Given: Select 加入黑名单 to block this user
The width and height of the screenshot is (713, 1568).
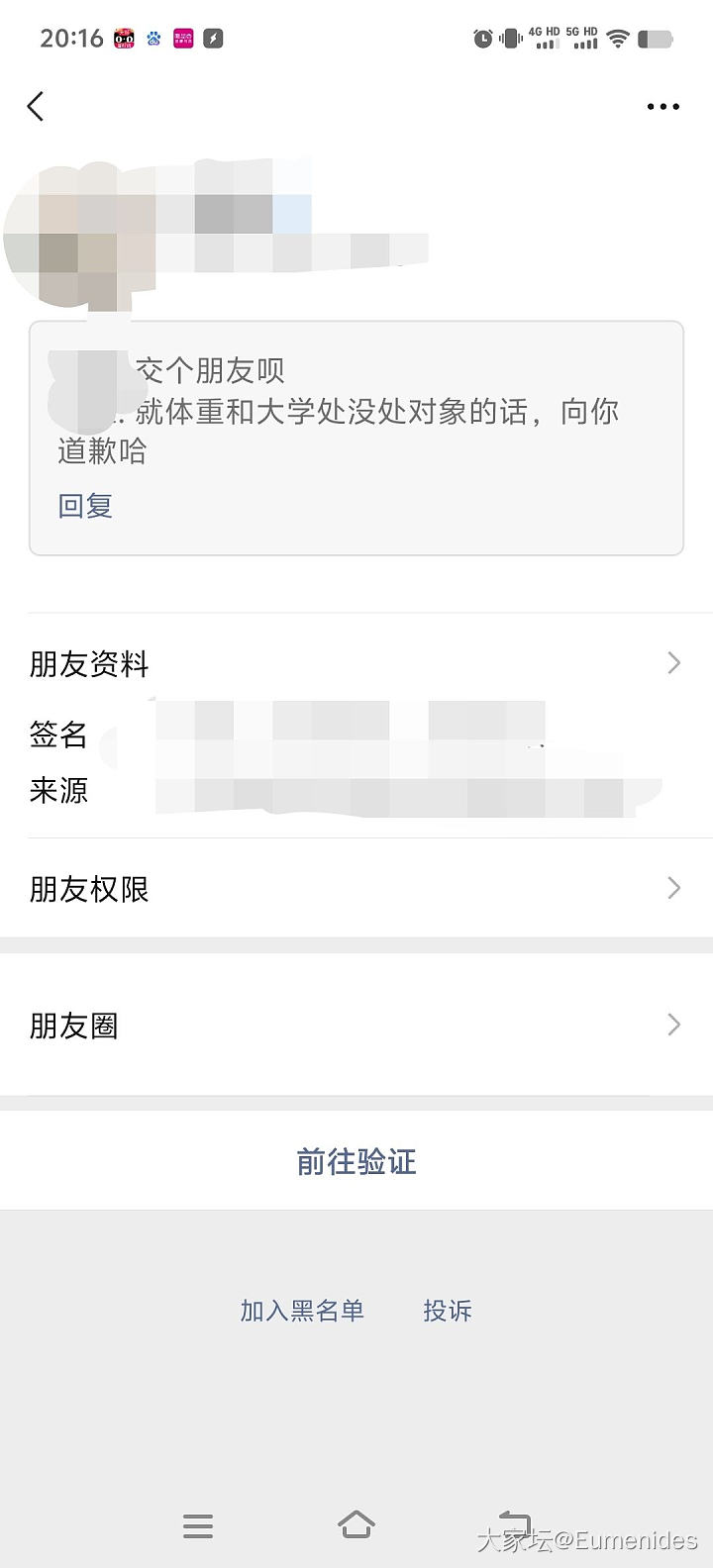Looking at the screenshot, I should pyautogui.click(x=302, y=1311).
